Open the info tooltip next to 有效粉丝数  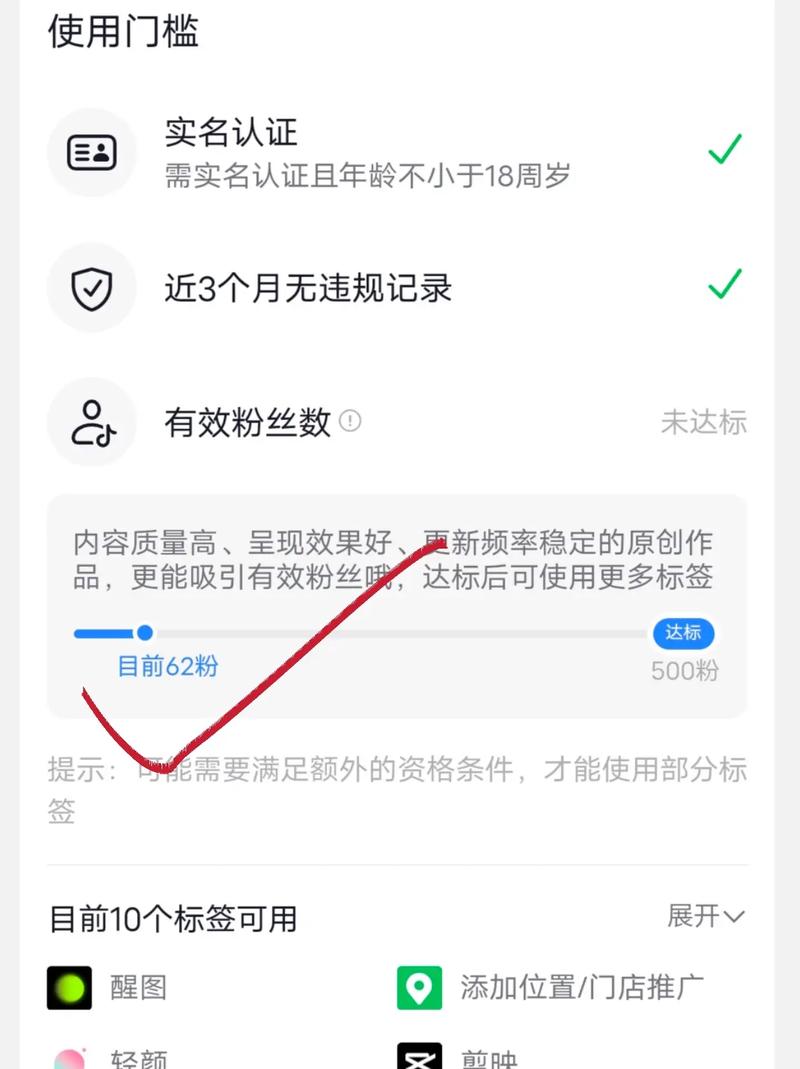348,422
